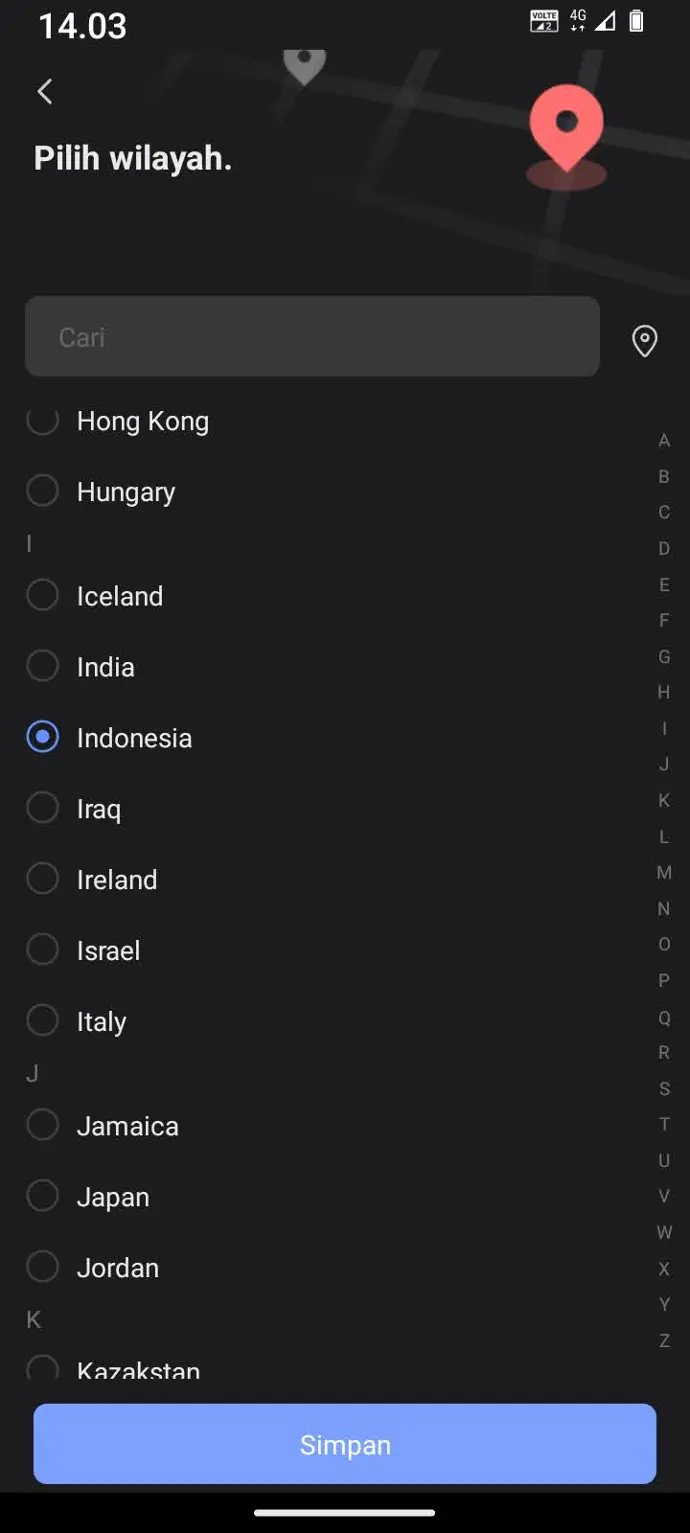Pick Jordan radio button

coord(42,1267)
